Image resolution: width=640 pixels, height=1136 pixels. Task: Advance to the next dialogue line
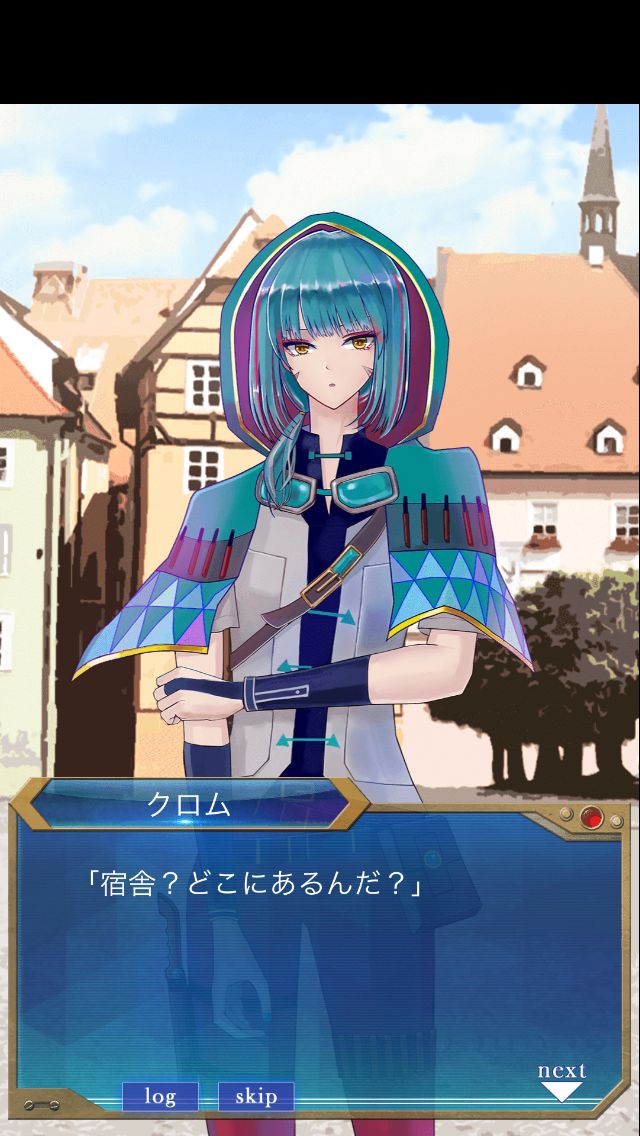[561, 1081]
